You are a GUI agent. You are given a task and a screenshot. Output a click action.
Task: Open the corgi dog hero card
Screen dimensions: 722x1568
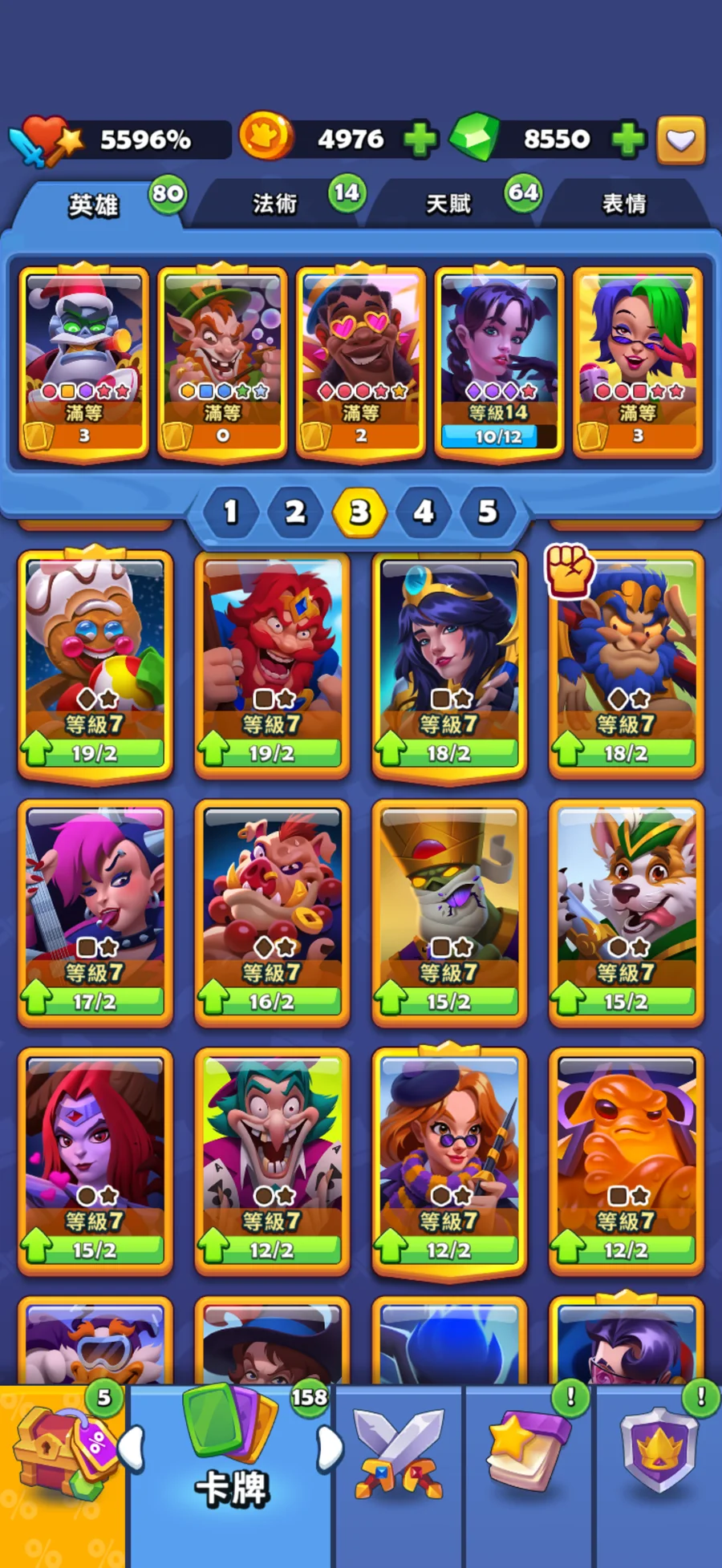pos(627,914)
